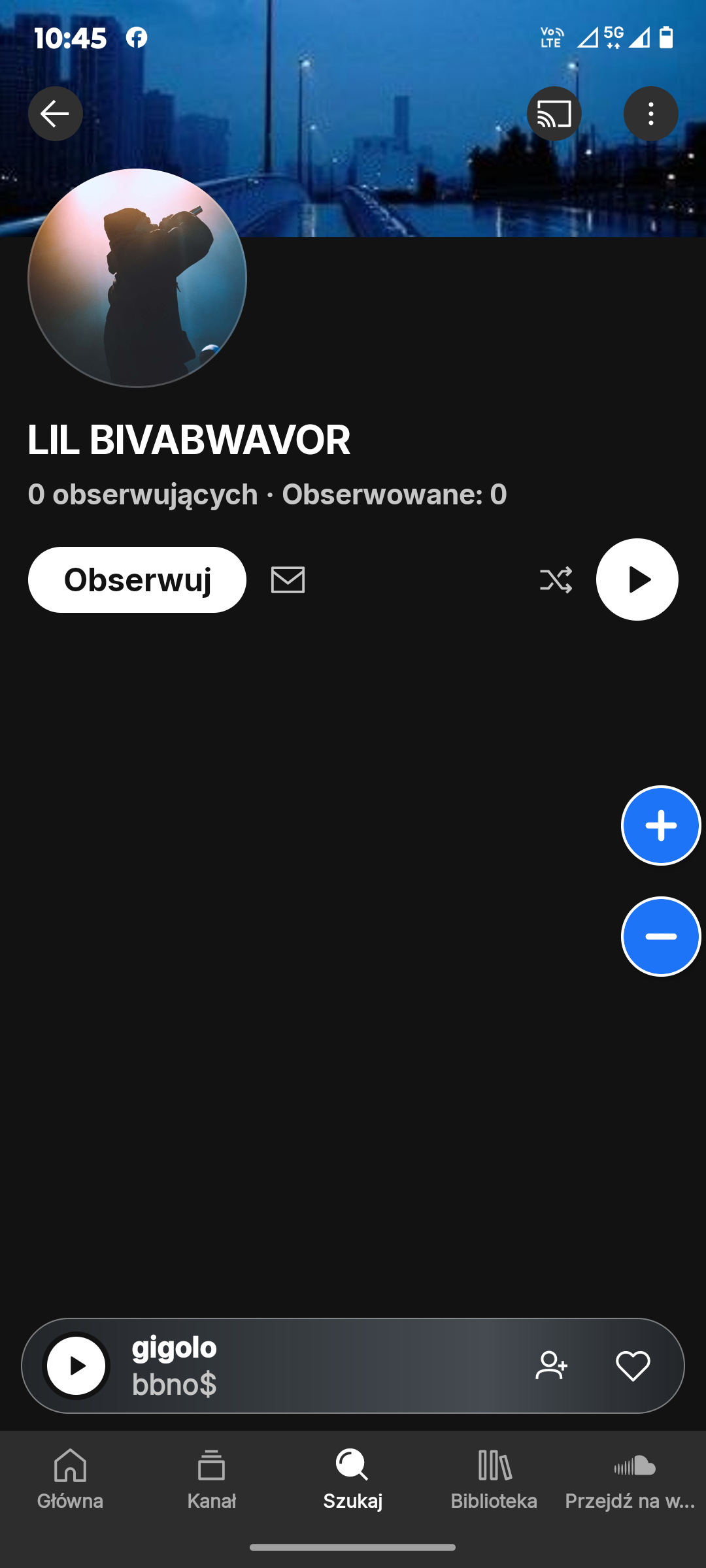The width and height of the screenshot is (706, 1568).
Task: Open Obserwowane: 0 following list
Action: pyautogui.click(x=394, y=495)
